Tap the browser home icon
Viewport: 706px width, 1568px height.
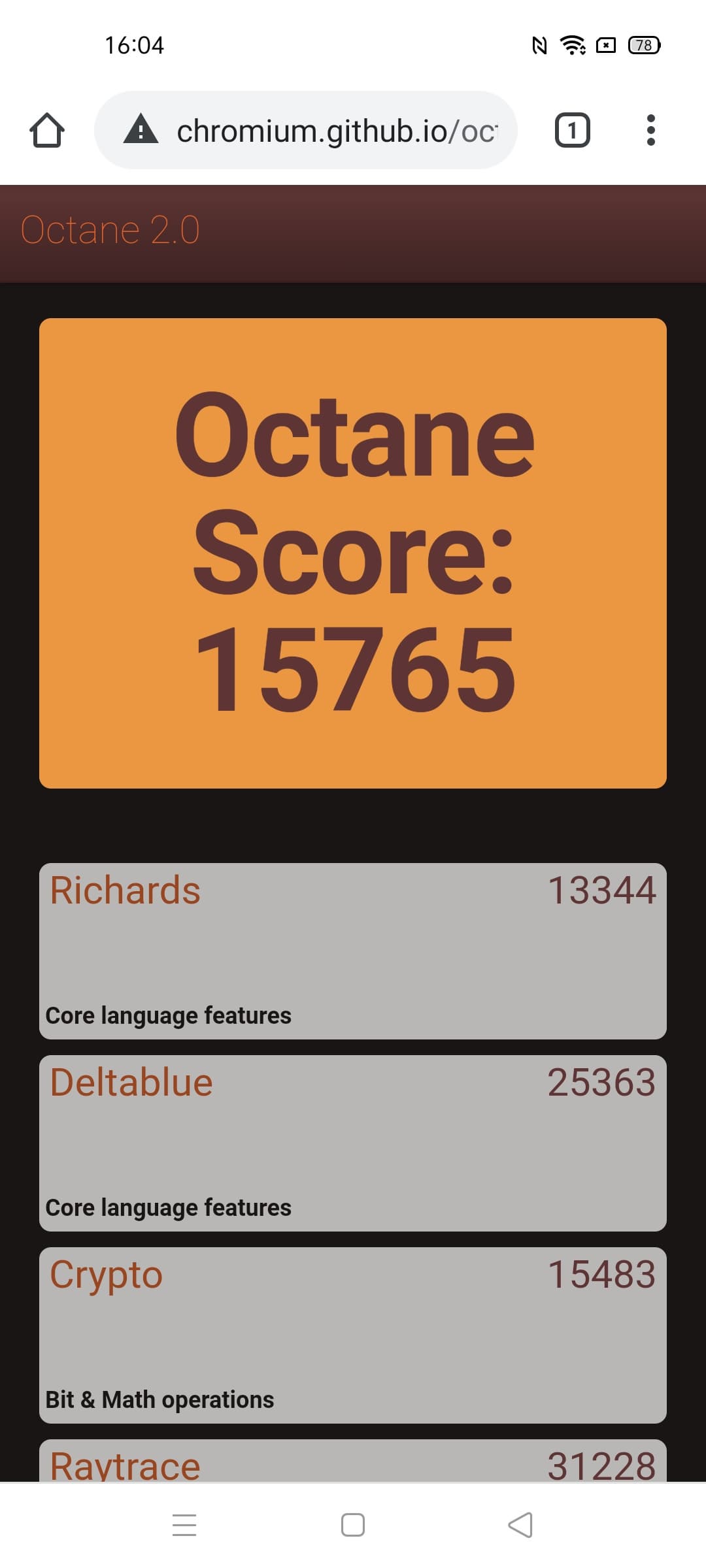coord(47,130)
